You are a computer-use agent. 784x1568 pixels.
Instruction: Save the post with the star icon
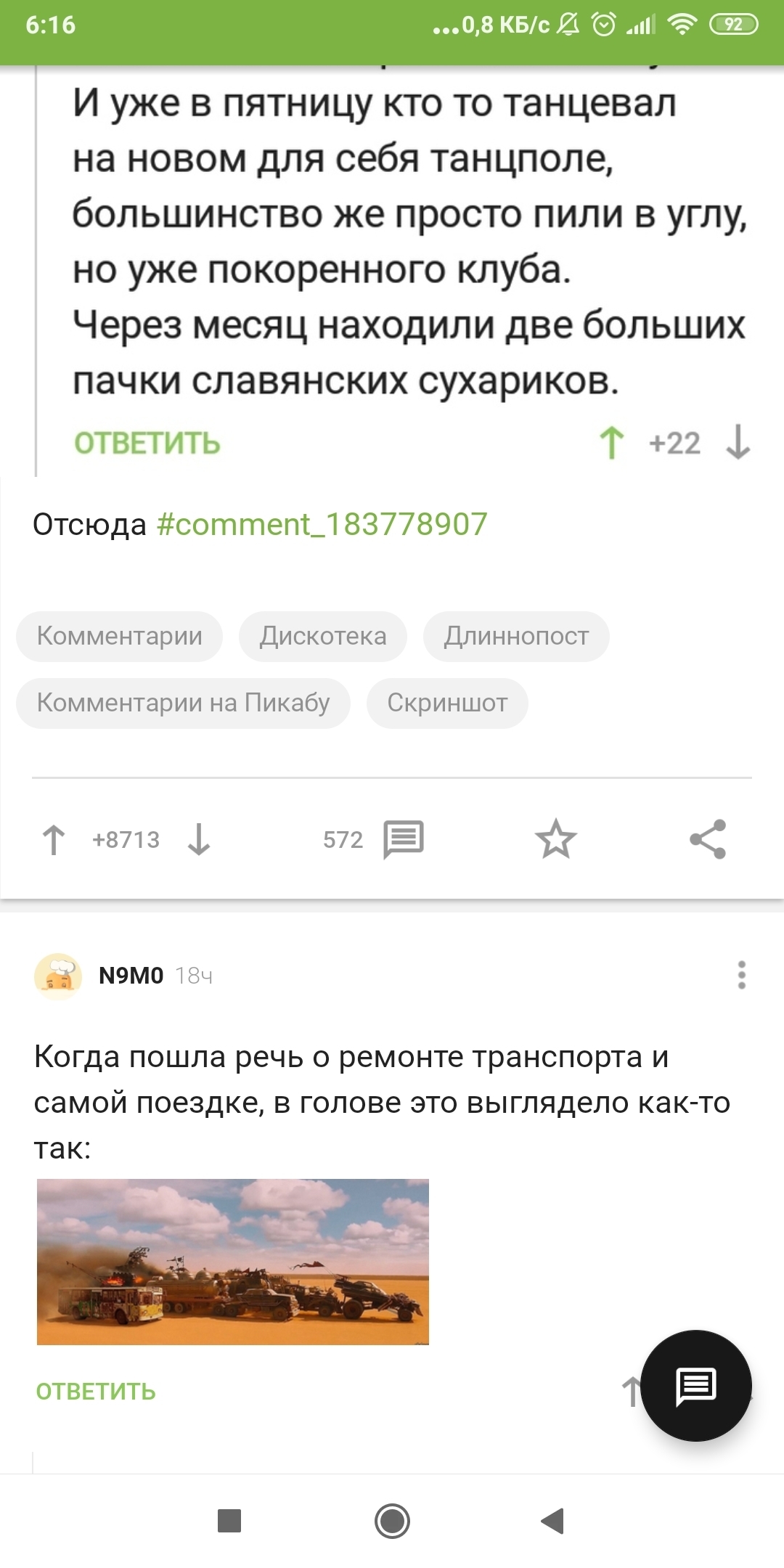pos(555,839)
